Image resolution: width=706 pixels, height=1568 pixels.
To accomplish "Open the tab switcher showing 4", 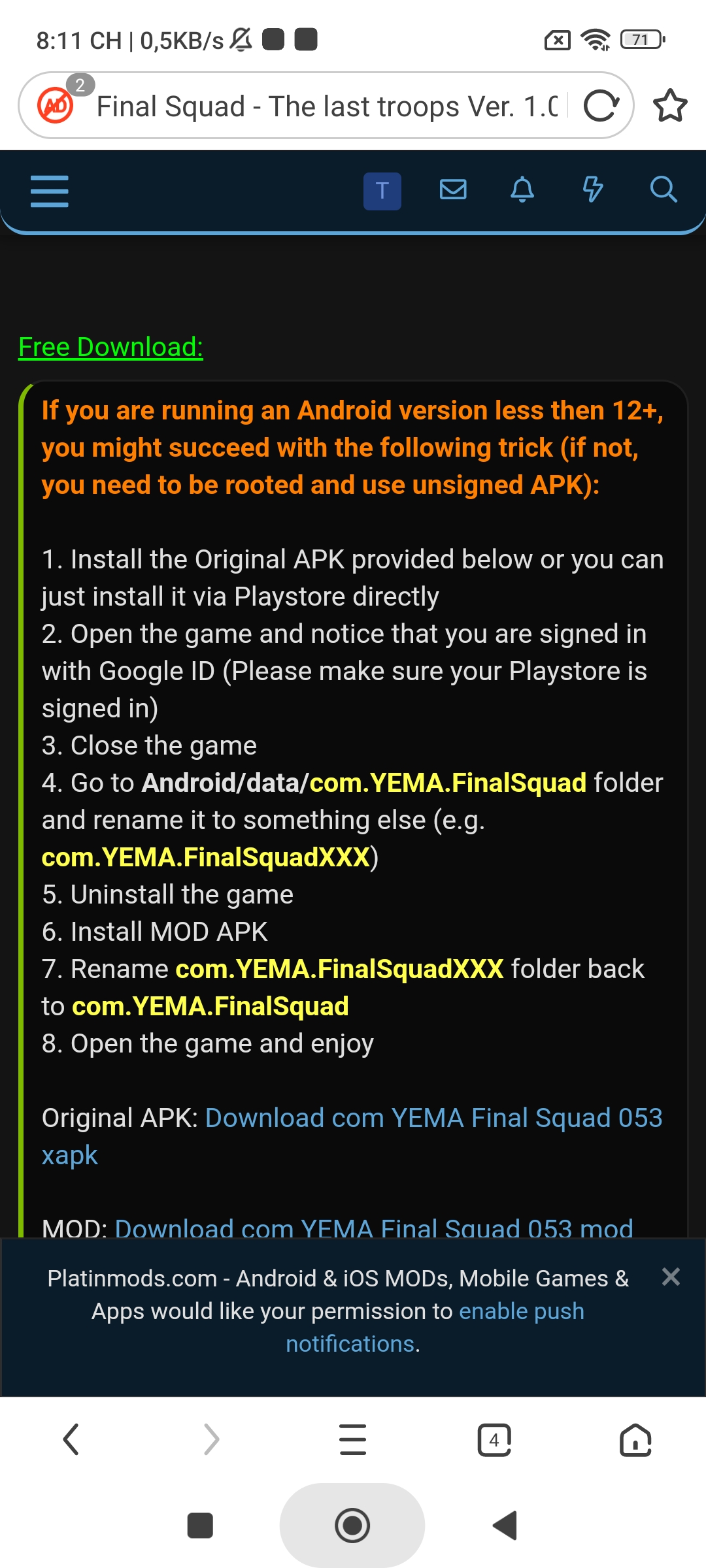I will coord(494,1439).
